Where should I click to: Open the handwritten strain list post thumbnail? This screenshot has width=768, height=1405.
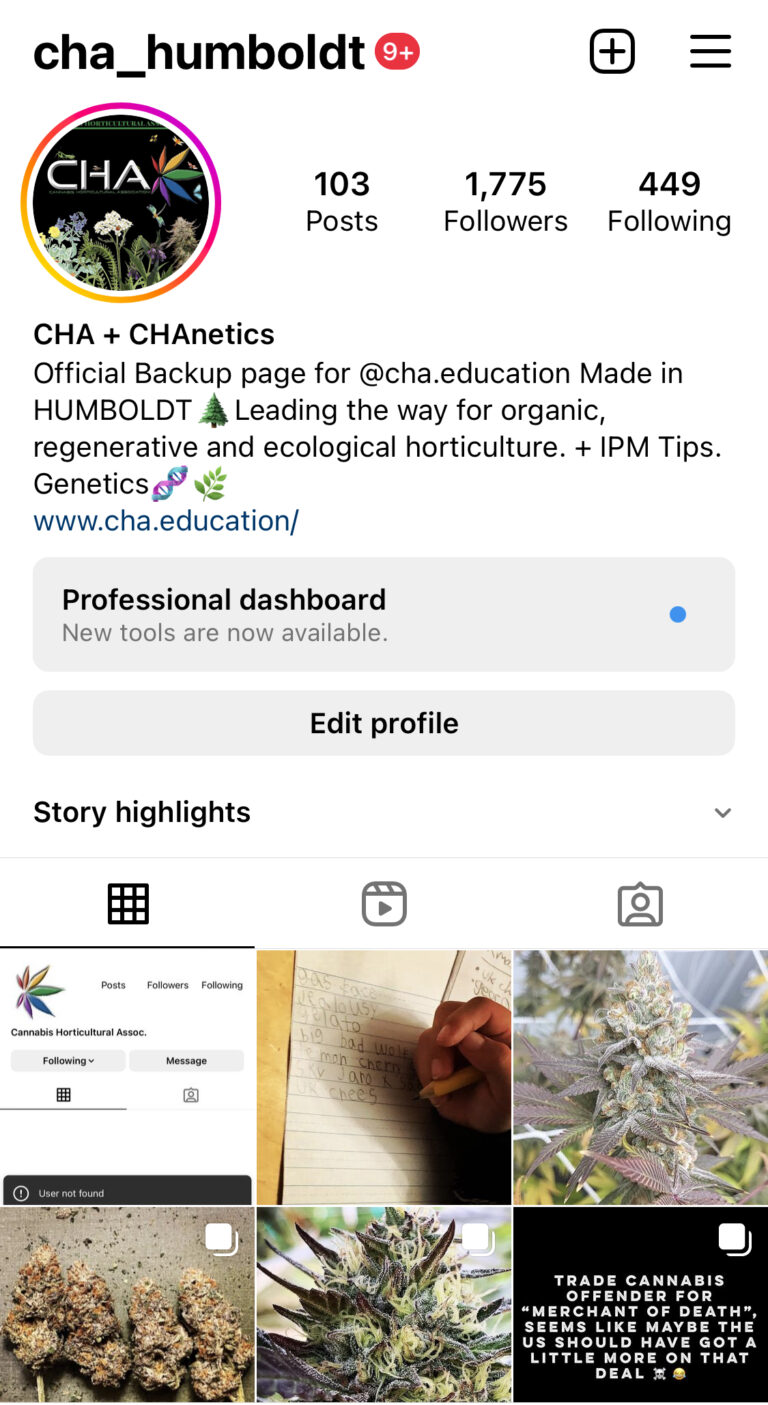(384, 1076)
